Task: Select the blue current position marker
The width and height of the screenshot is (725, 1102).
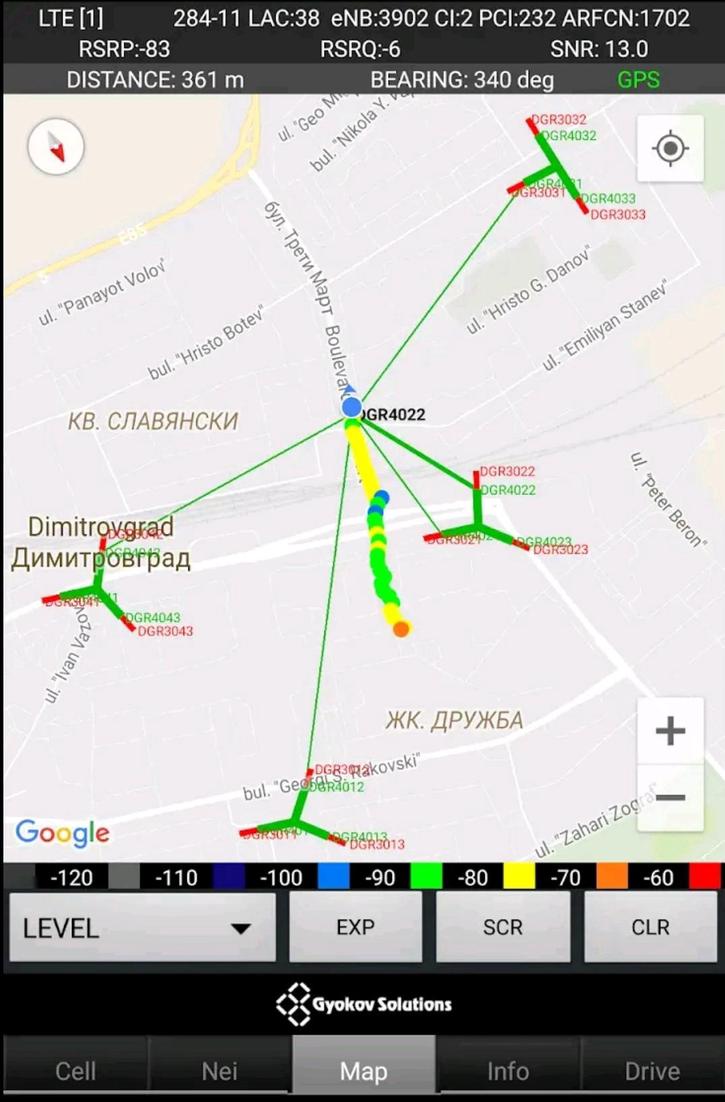Action: tap(352, 408)
